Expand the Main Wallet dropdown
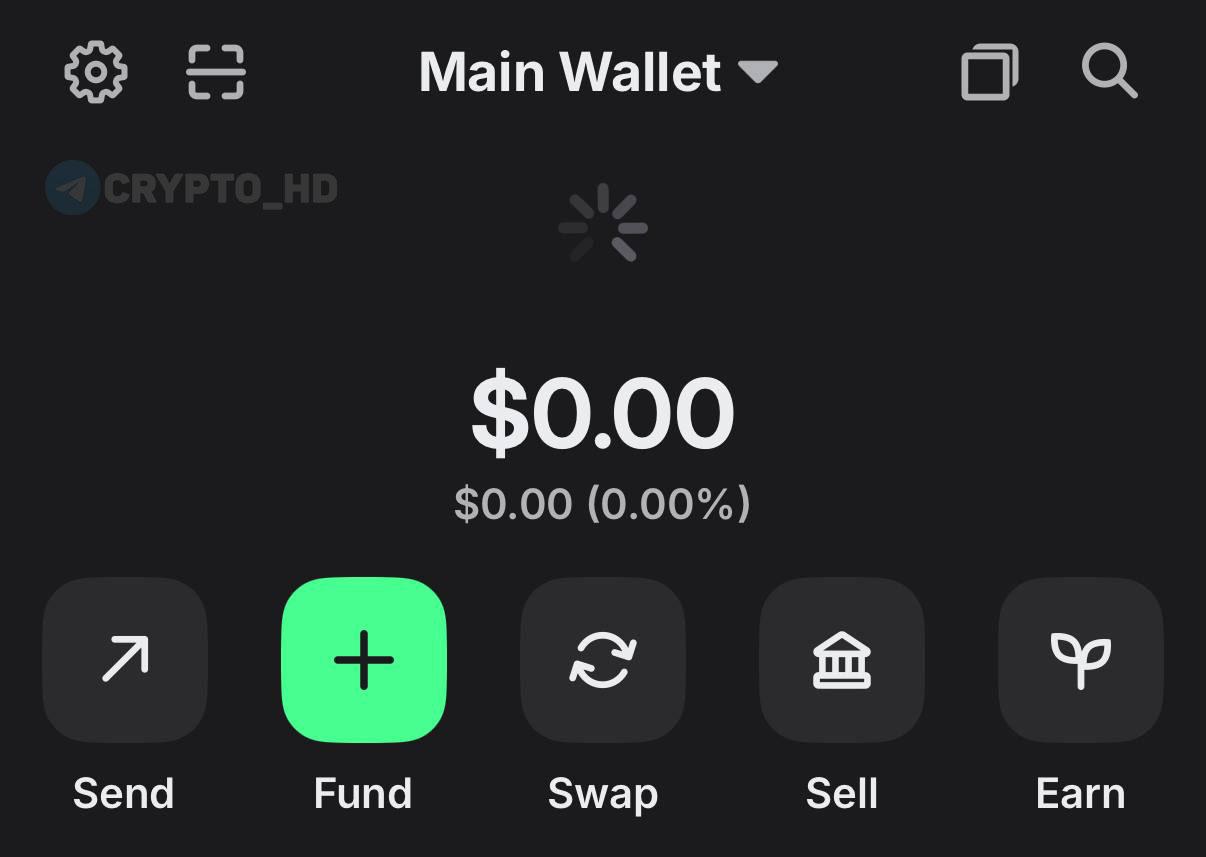This screenshot has height=857, width=1206. 598,72
